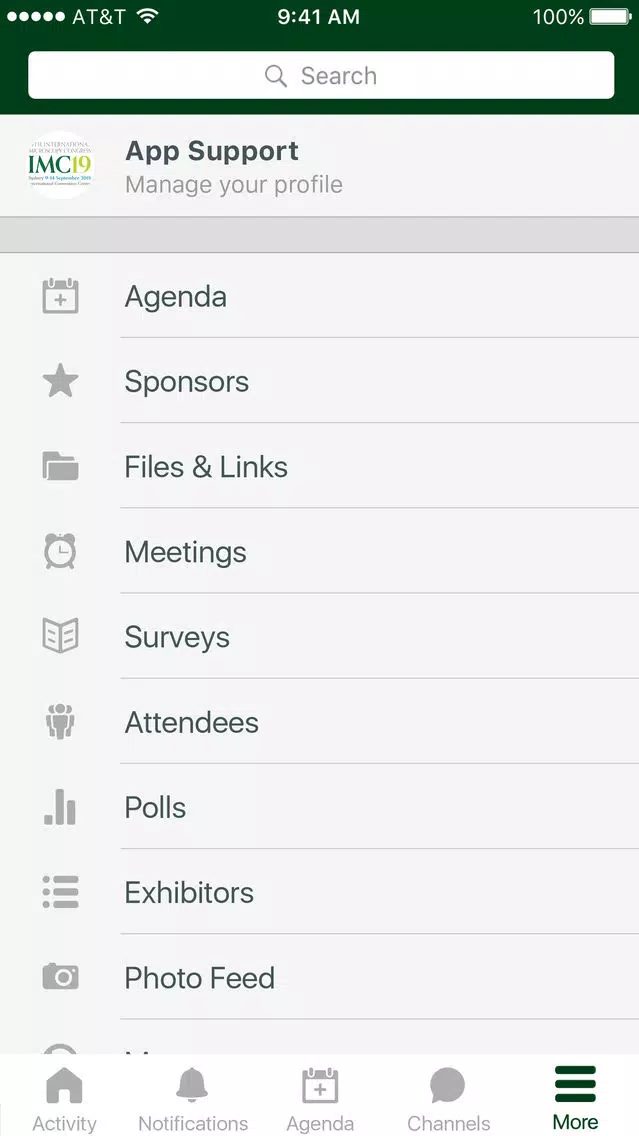Open Meetings

coord(320,552)
